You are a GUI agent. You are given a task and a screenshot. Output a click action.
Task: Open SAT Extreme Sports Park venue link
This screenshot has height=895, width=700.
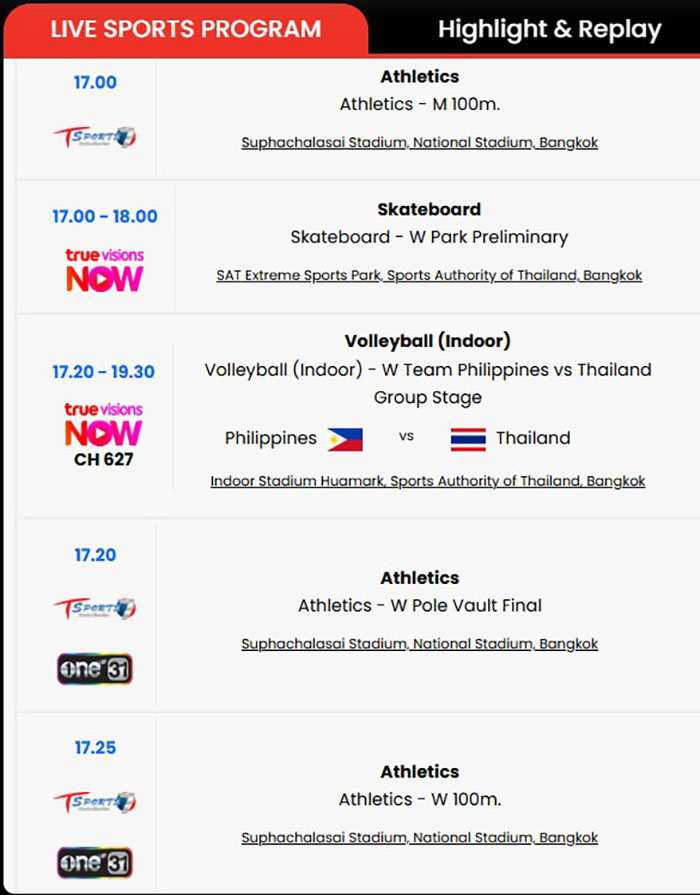point(429,275)
